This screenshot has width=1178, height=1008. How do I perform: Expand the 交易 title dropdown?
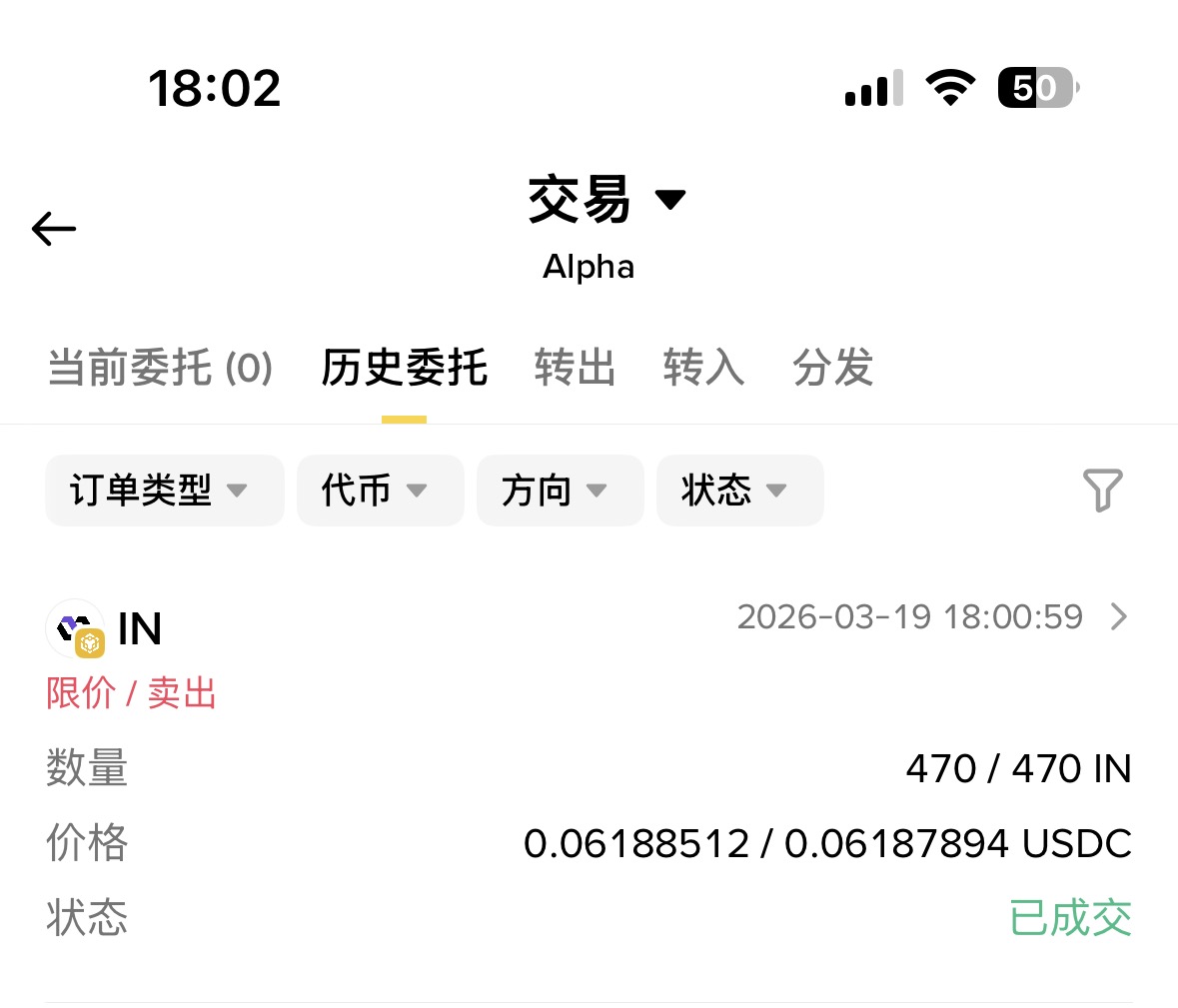point(605,200)
